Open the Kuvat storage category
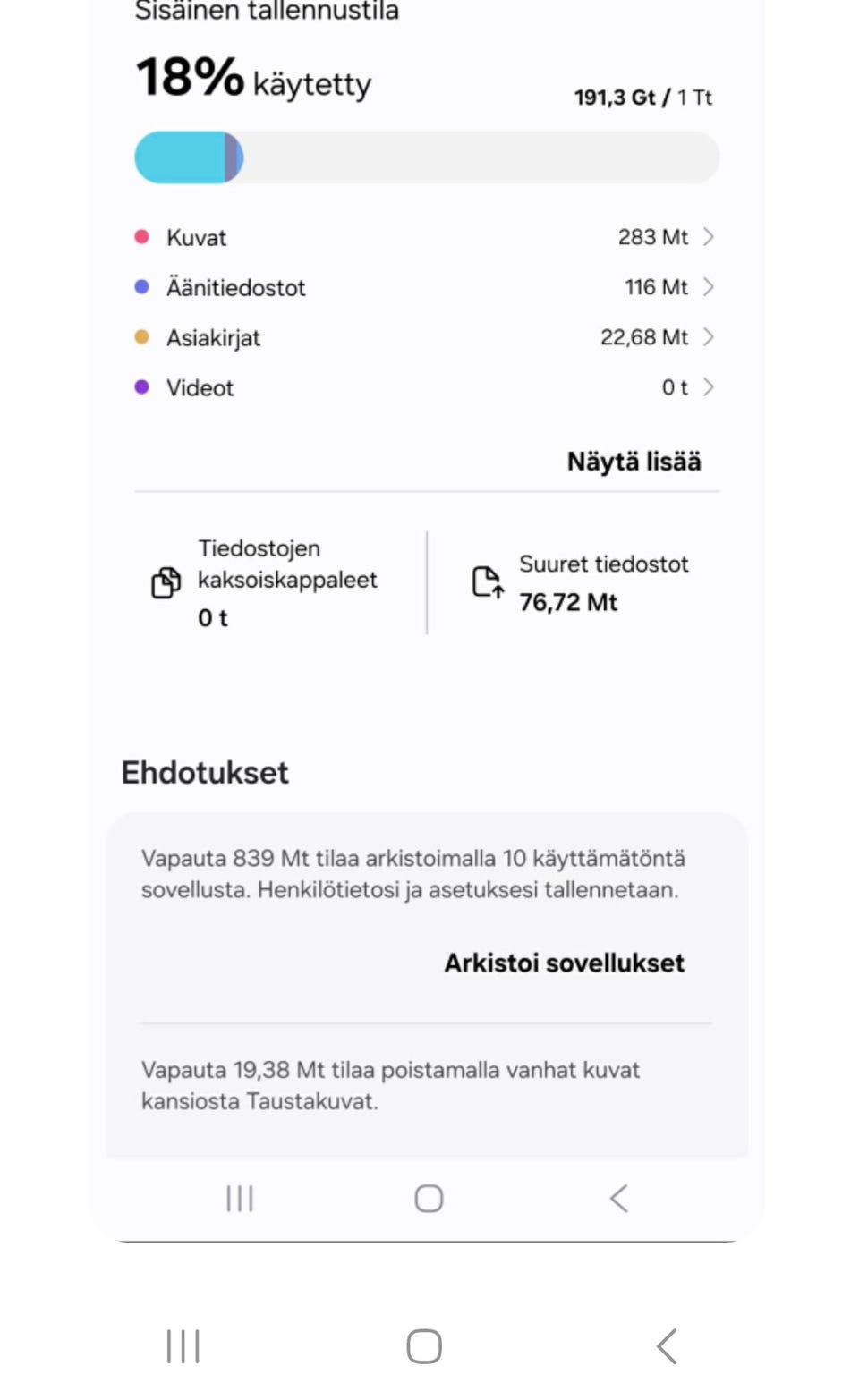Screen dimensions: 859x1400 pos(425,237)
